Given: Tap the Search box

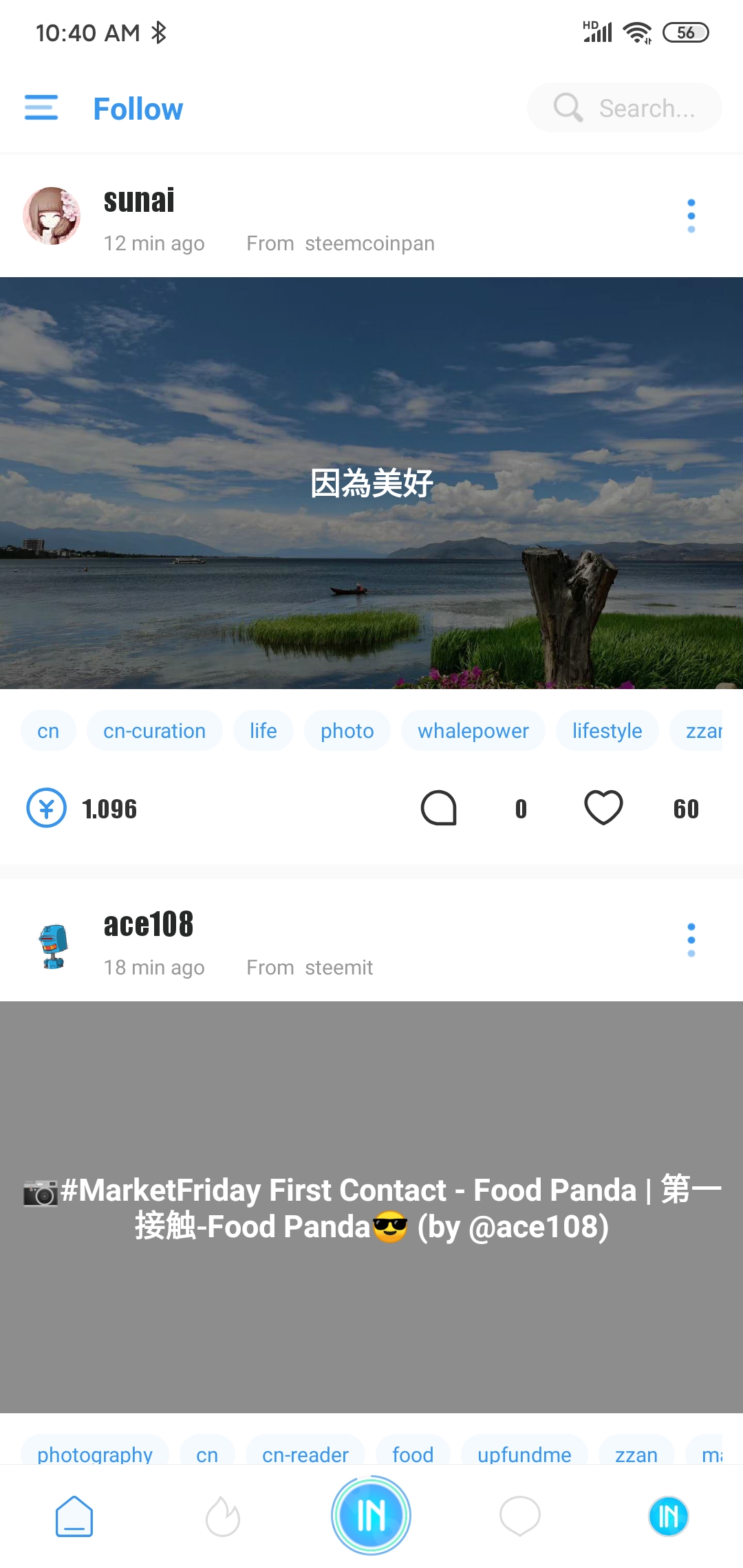Looking at the screenshot, I should click(624, 108).
